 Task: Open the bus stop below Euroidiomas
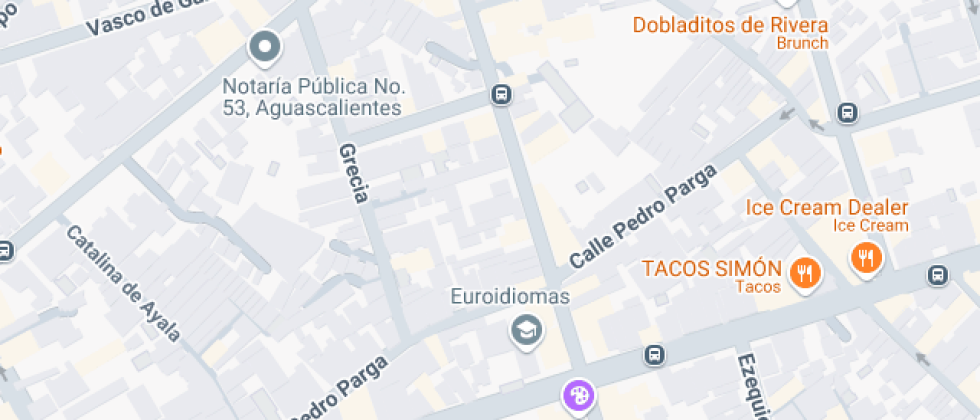click(x=654, y=354)
